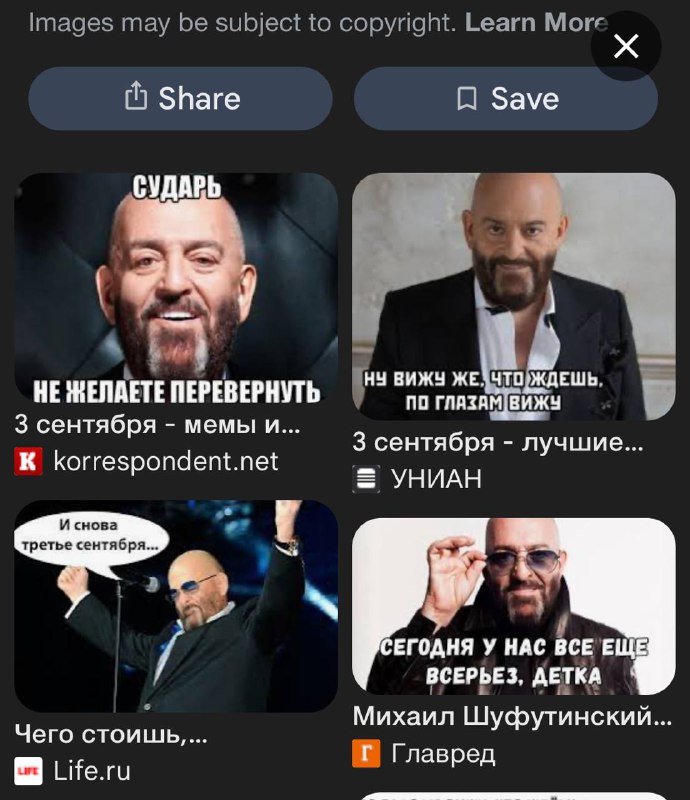690x800 pixels.
Task: Open the korrespondent.net meme result
Action: (x=176, y=288)
